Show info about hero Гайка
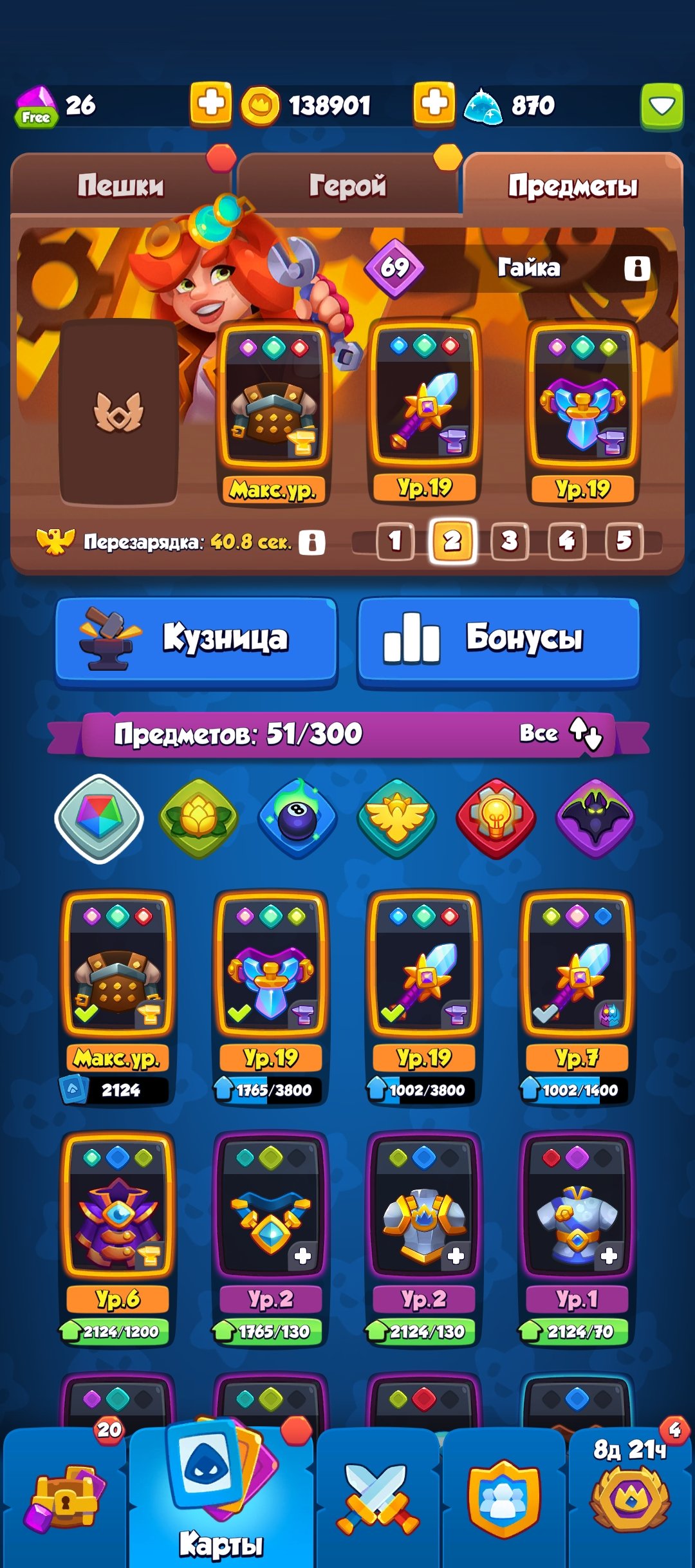 pos(637,268)
